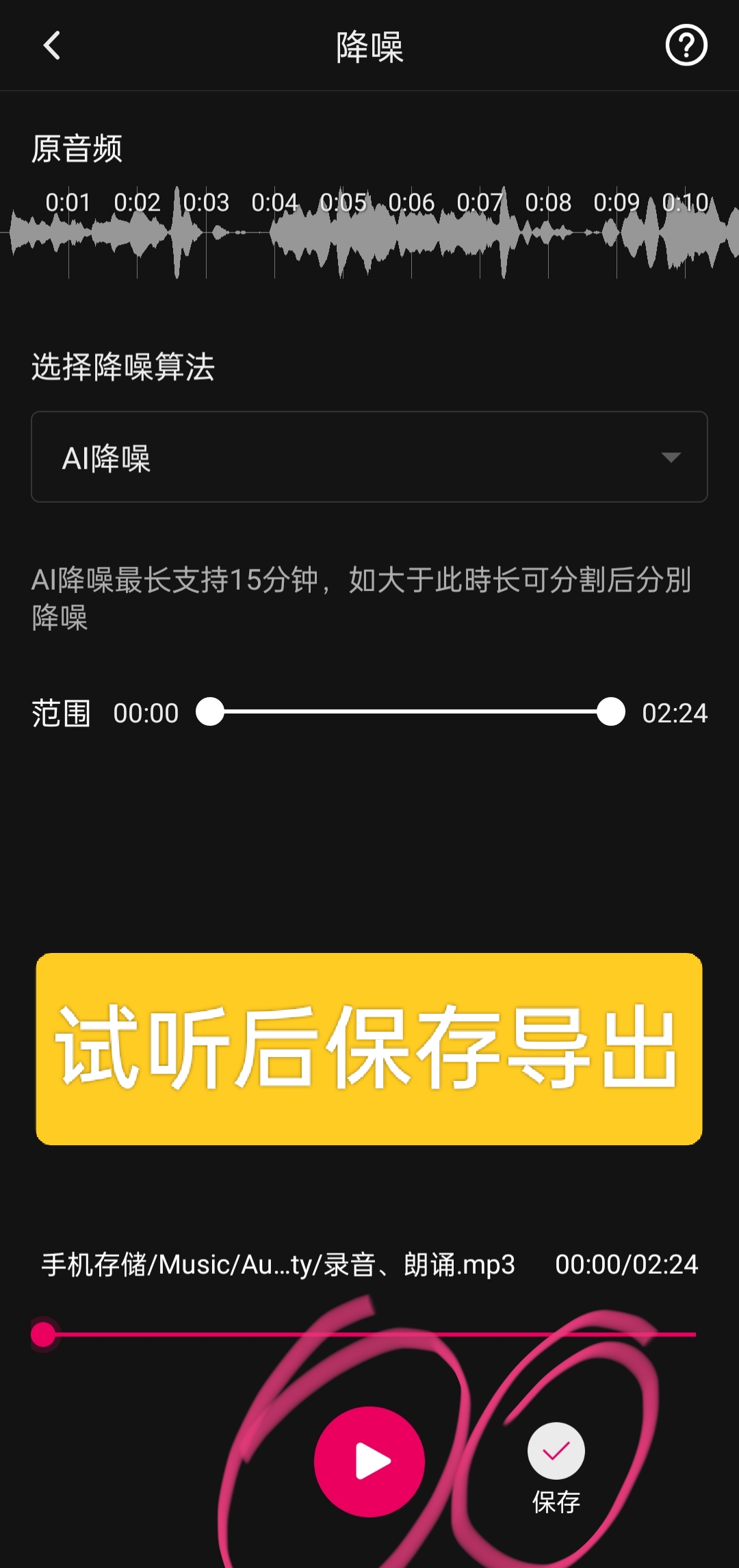Expand the AI降噪 algorithm dropdown
Image resolution: width=739 pixels, height=1568 pixels.
pyautogui.click(x=369, y=457)
